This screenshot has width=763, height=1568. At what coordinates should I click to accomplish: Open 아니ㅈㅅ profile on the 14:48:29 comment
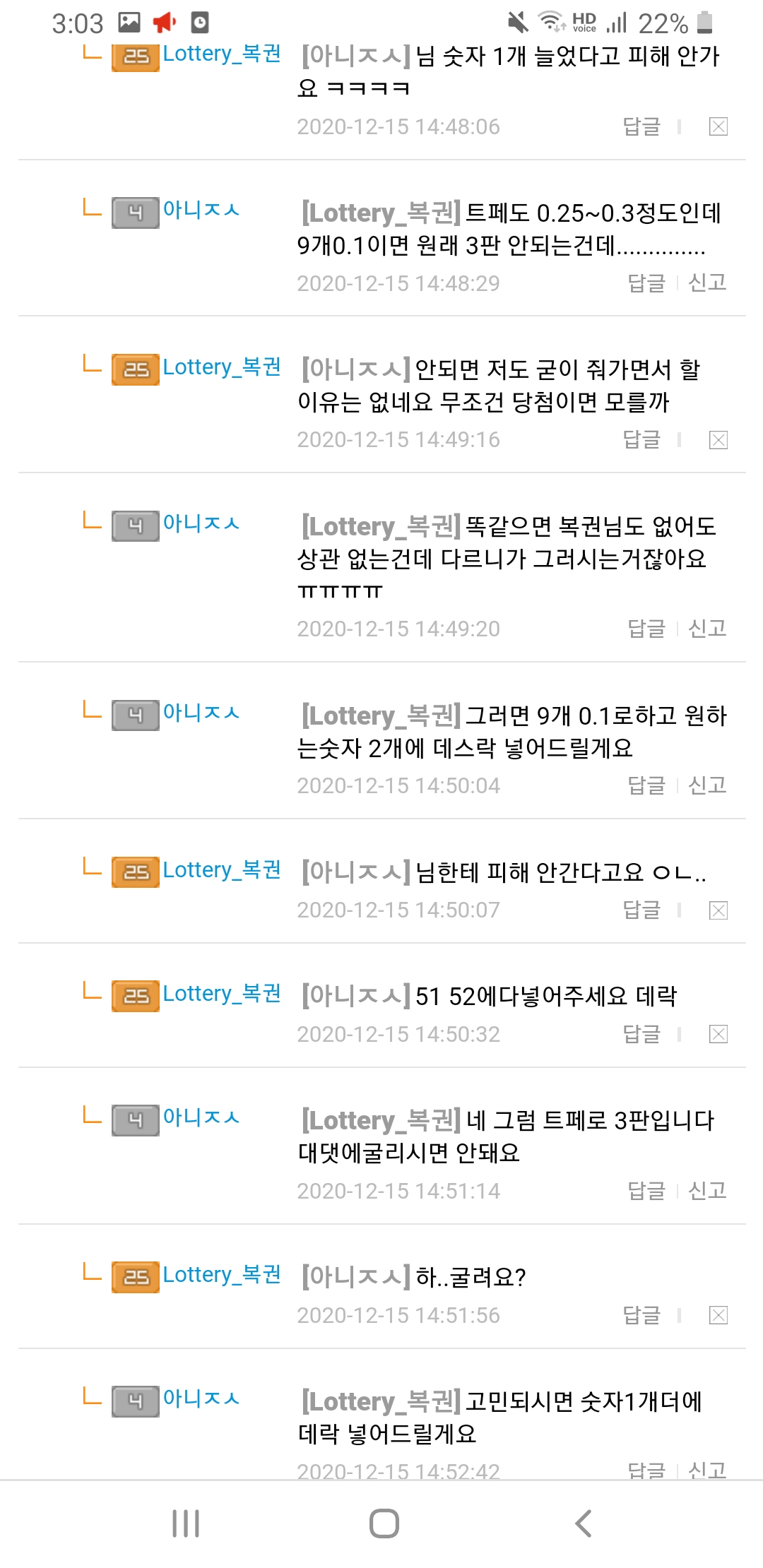(201, 210)
